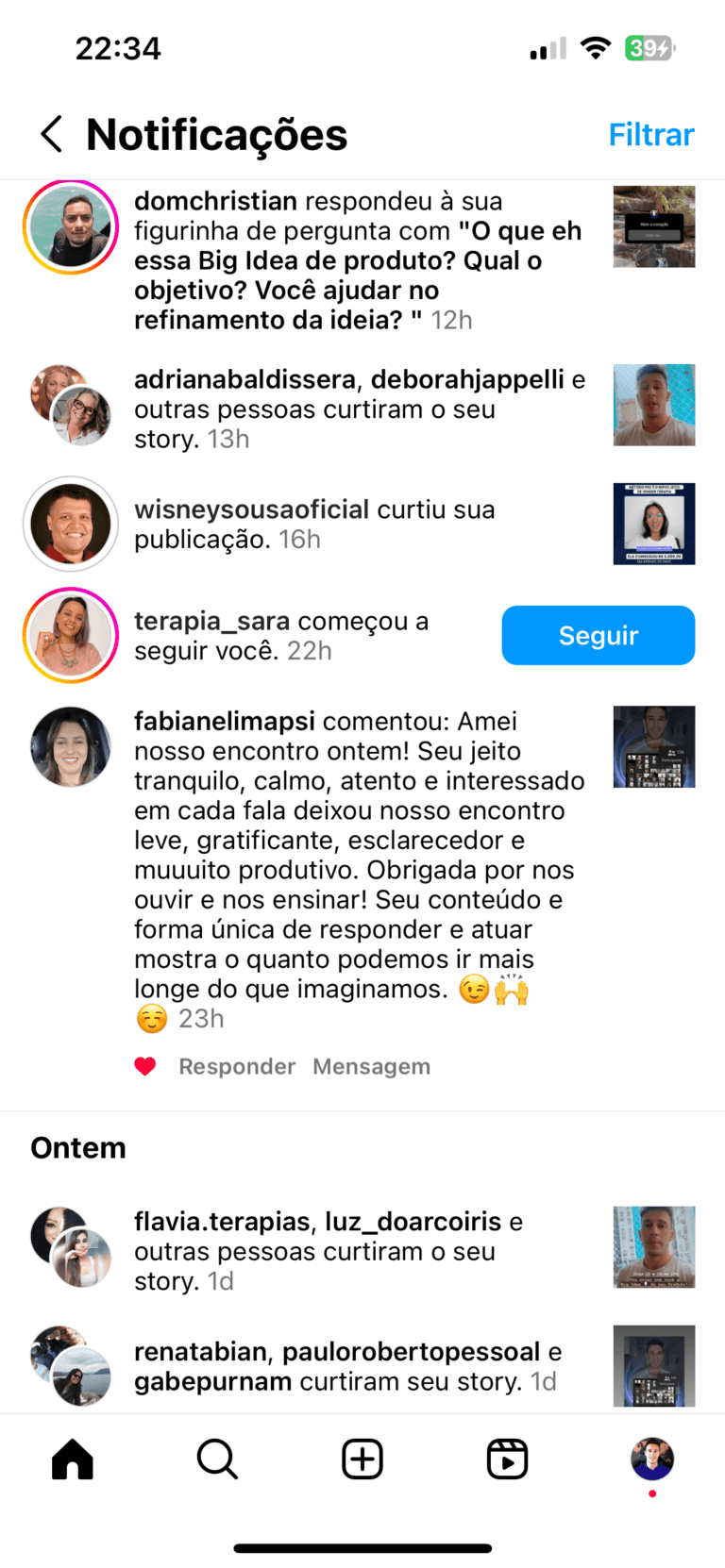Viewport: 725px width, 1568px height.
Task: Go back from Notificações
Action: [x=52, y=134]
